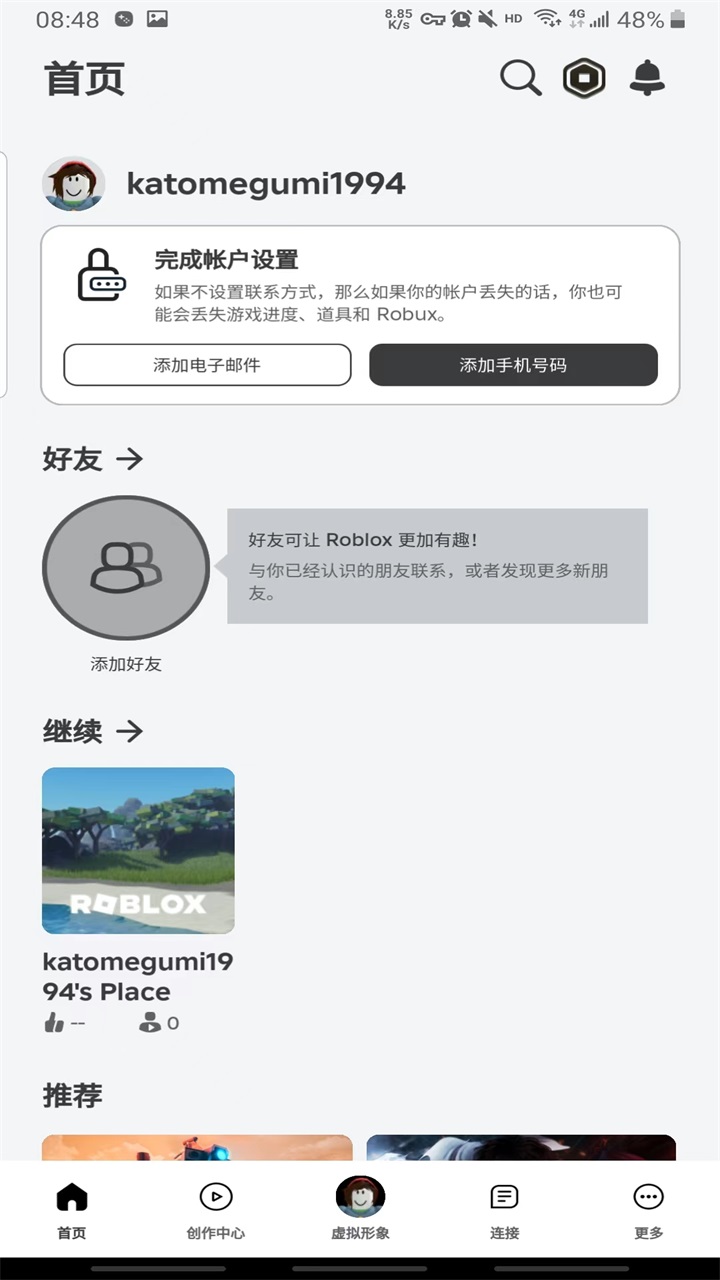
Task: Open the search magnifier icon
Action: coord(520,78)
